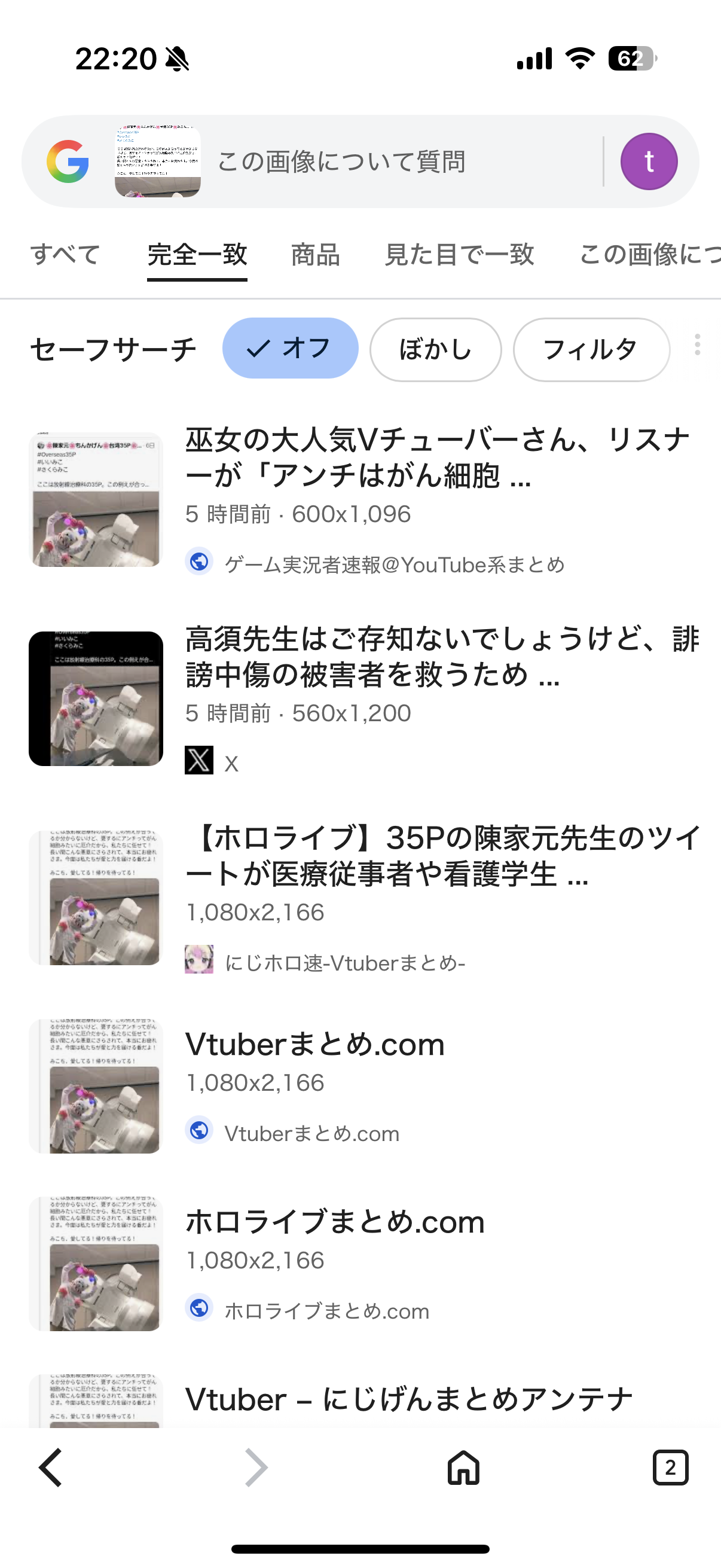Open the SafeSearch overflow menu dots
Image resolution: width=721 pixels, height=1568 pixels.
(x=697, y=345)
